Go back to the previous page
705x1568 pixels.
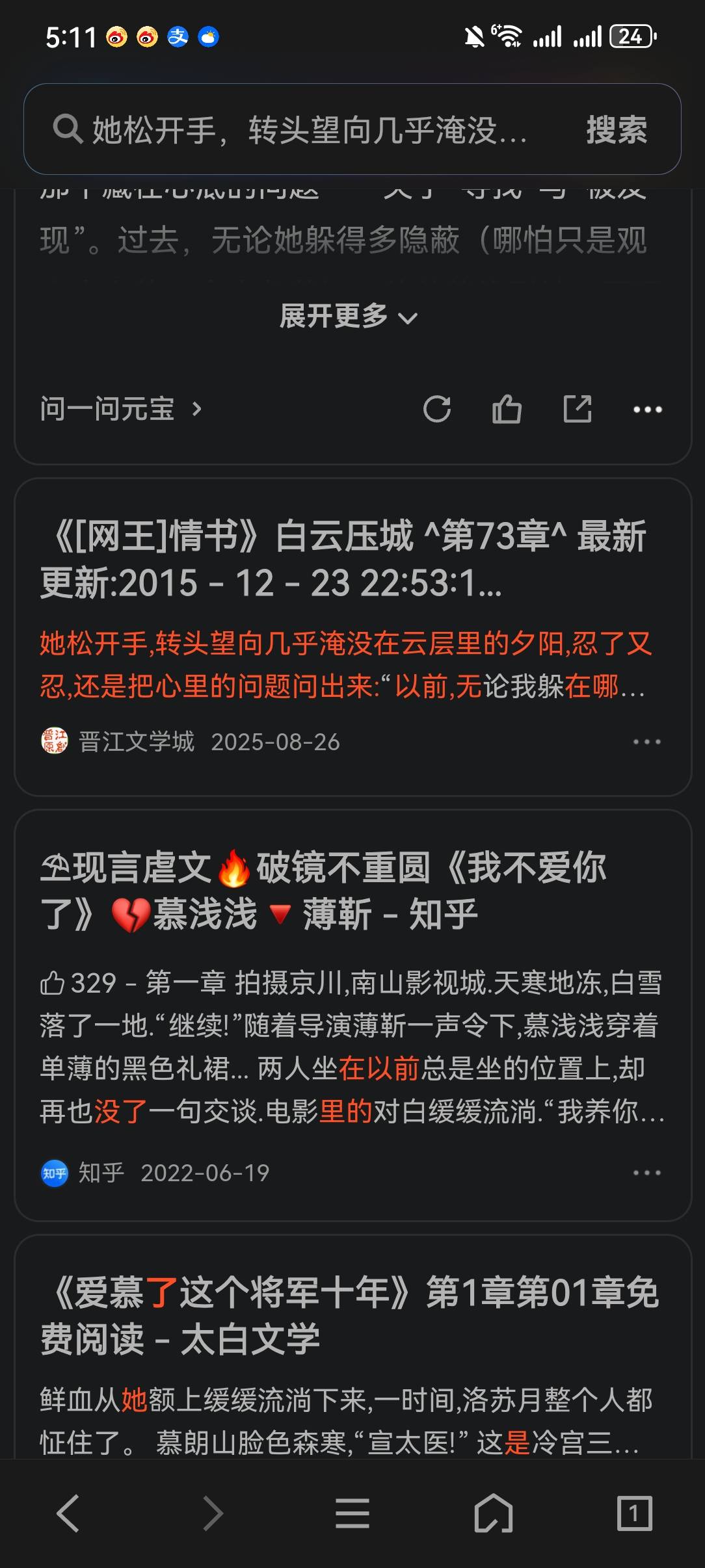[x=69, y=1513]
